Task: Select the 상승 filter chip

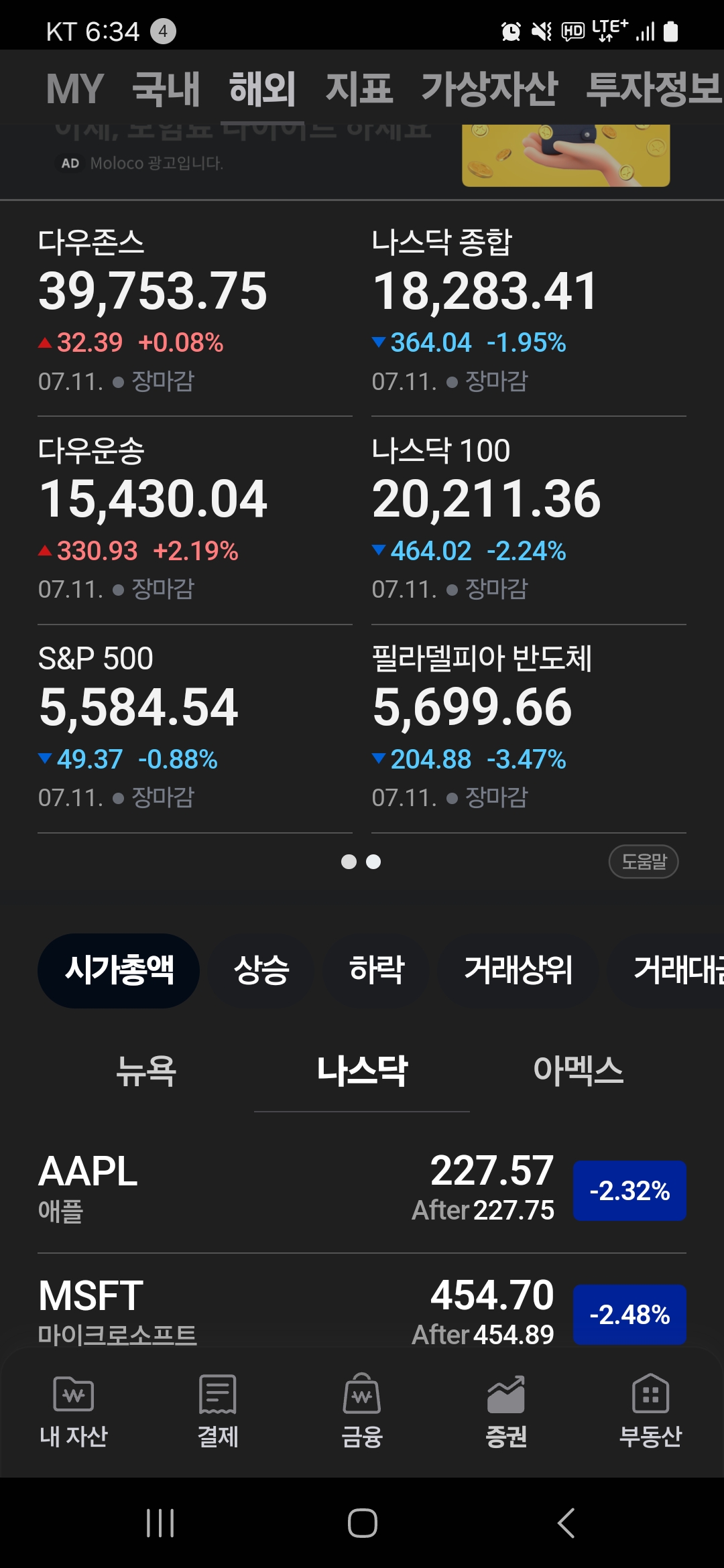Action: (x=261, y=970)
